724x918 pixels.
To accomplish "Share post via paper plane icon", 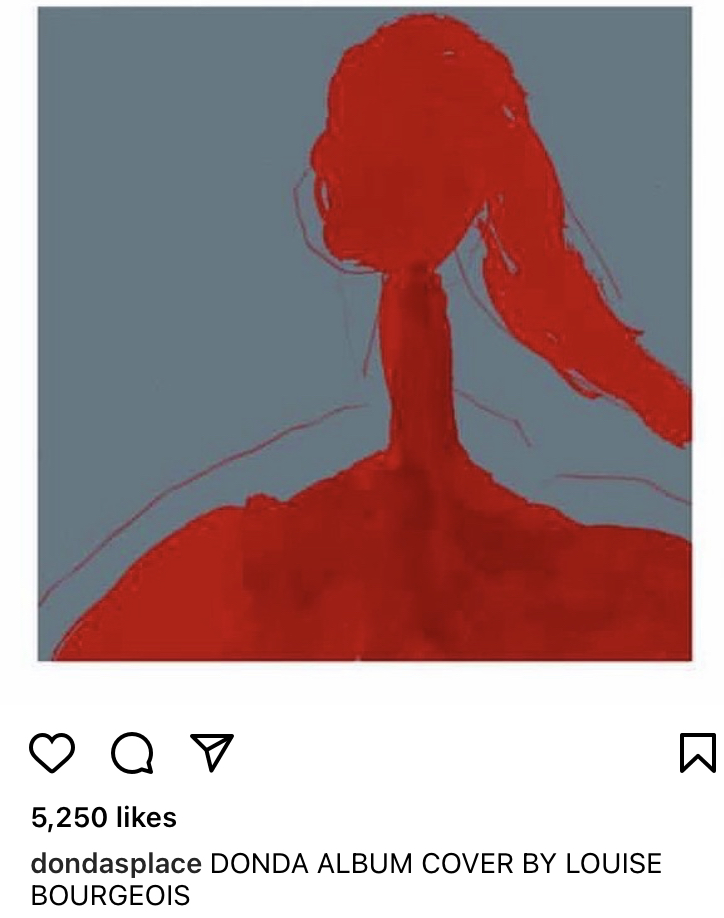I will [x=211, y=753].
